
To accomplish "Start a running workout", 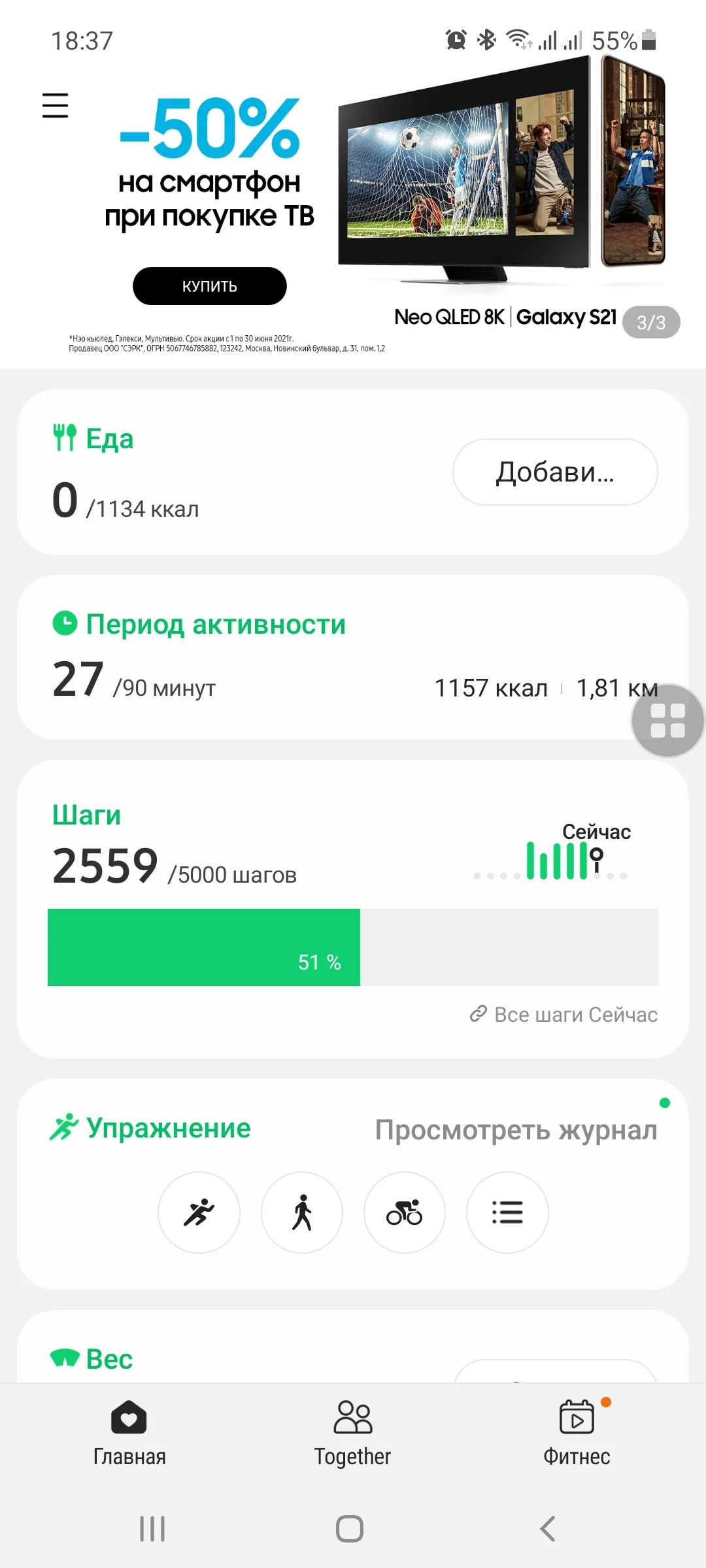I will click(x=199, y=1213).
